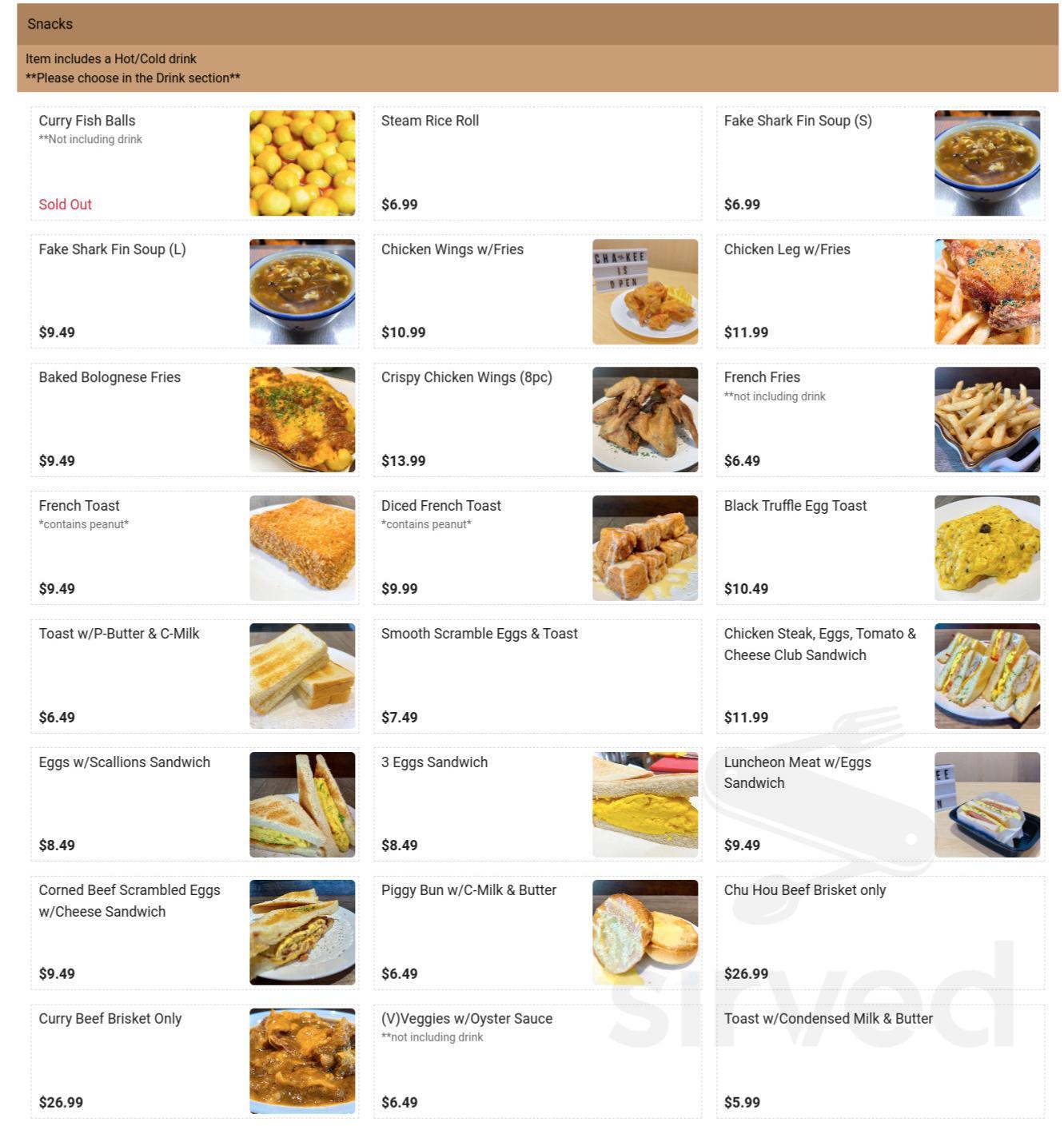Screen dimensions: 1064x1126
Task: Select the French Toast photo
Action: point(303,547)
